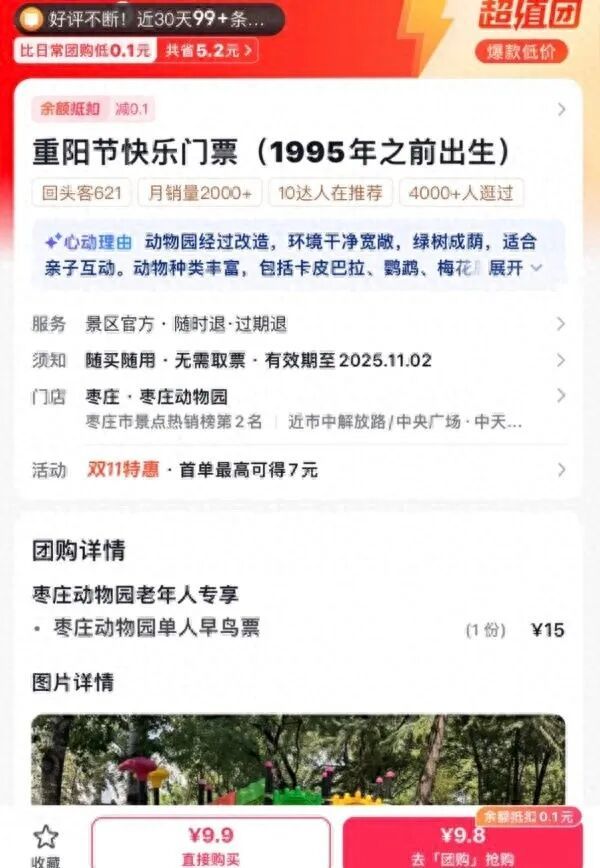Open the 双11特惠 activity row
Image resolution: width=600 pixels, height=868 pixels.
pos(300,469)
